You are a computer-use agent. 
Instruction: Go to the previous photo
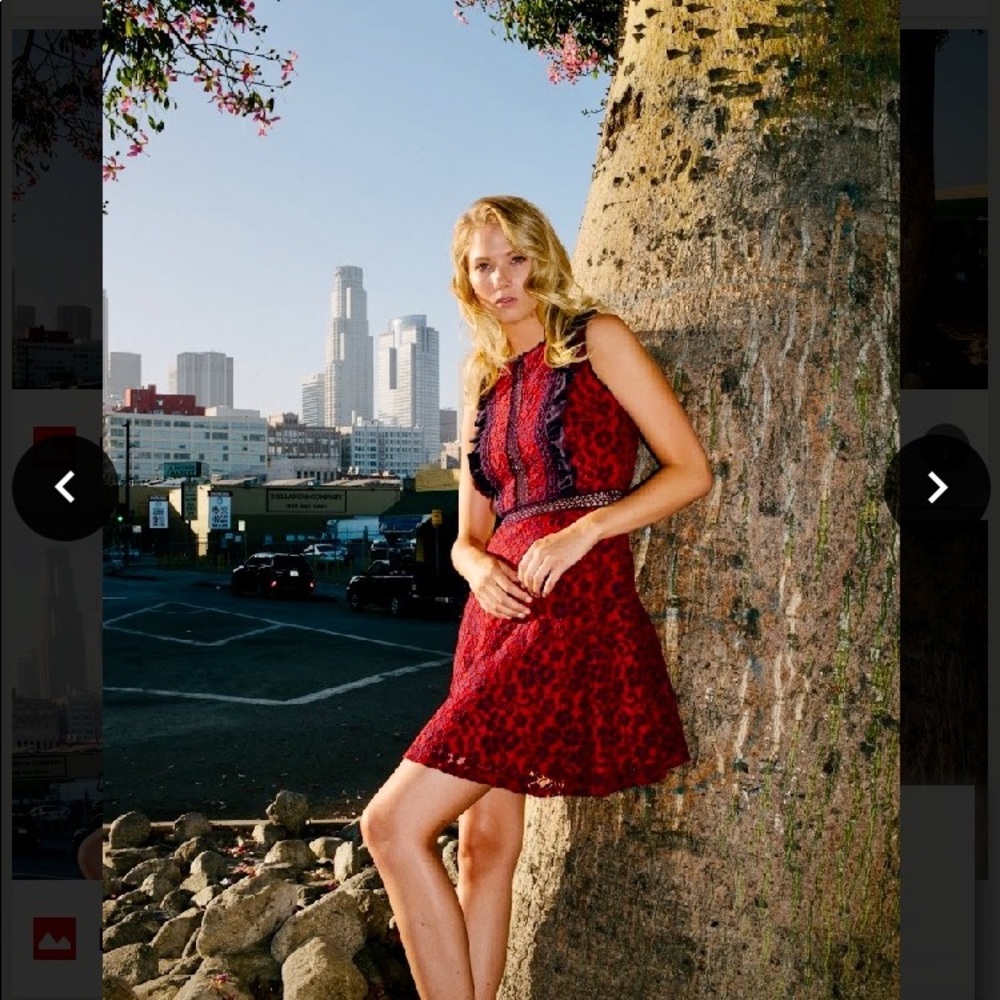point(65,487)
